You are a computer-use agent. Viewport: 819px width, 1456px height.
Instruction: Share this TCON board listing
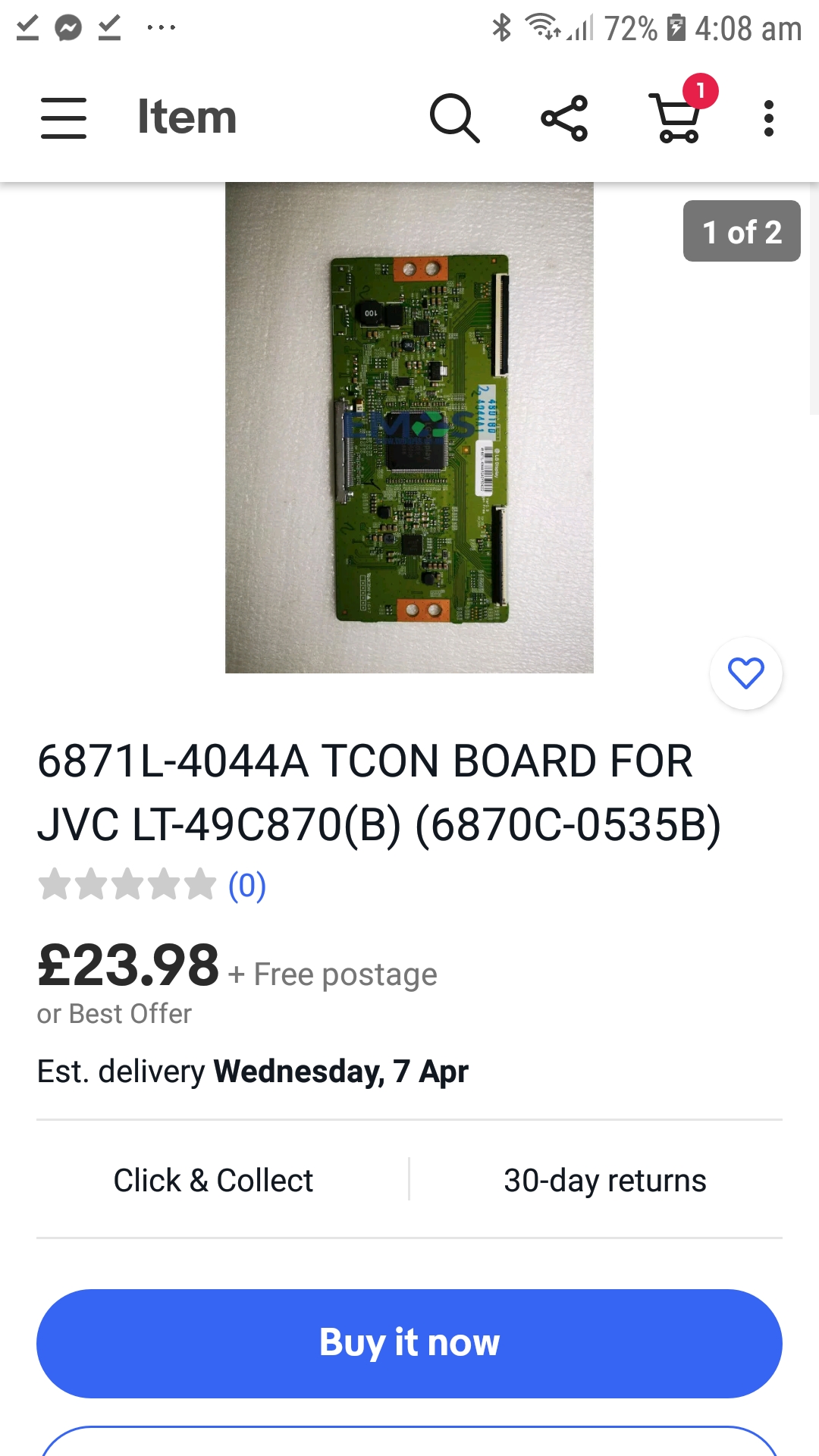(564, 118)
